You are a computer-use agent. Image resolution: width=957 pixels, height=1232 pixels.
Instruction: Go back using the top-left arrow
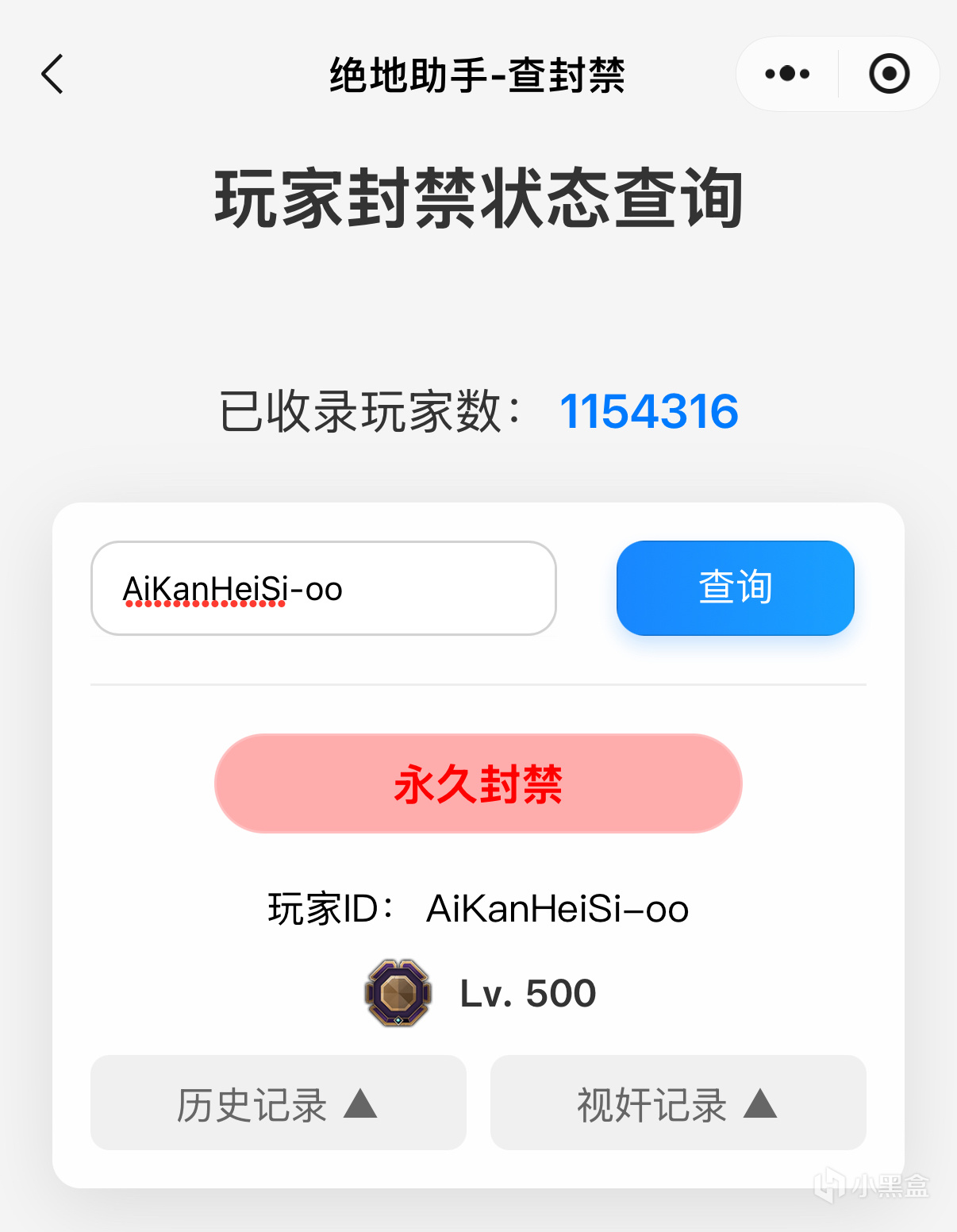(x=52, y=75)
